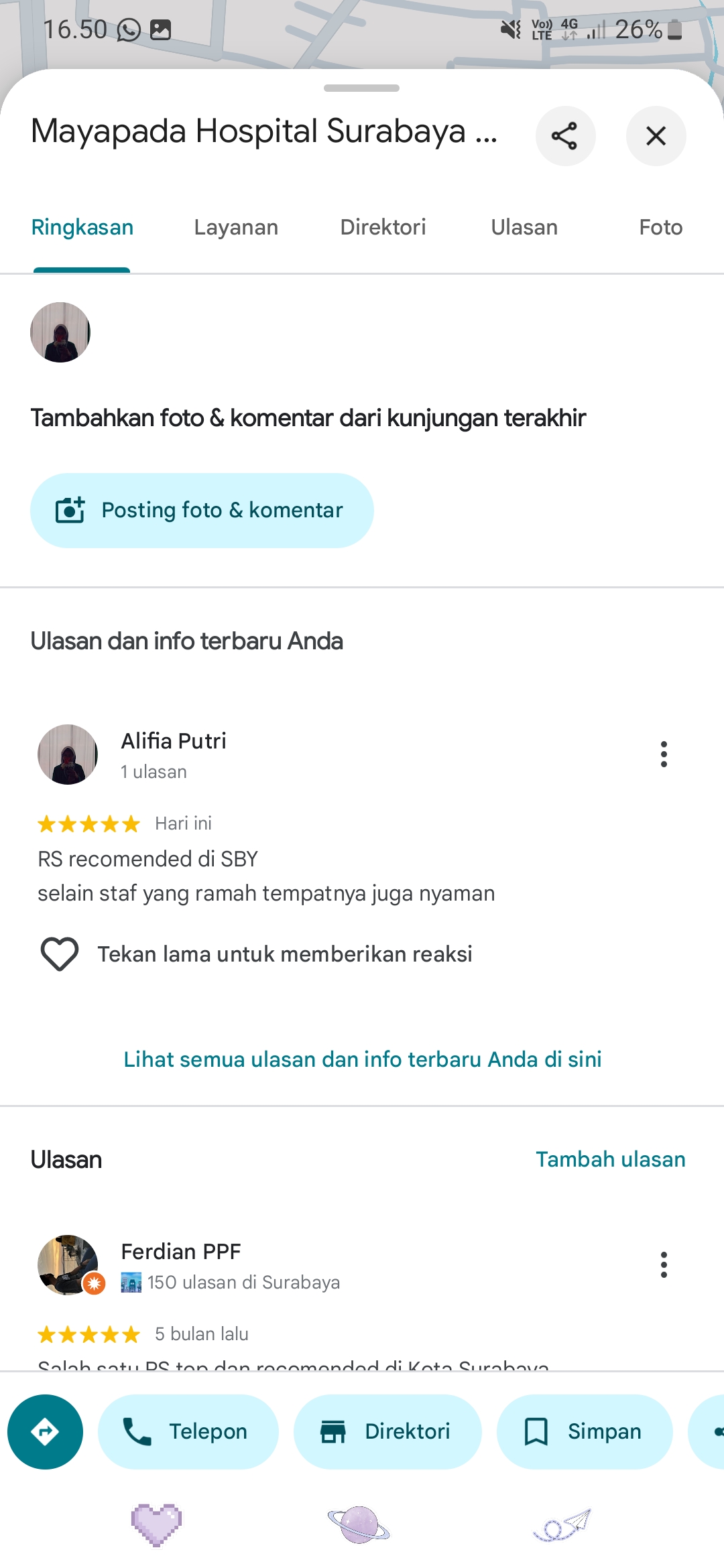The image size is (724, 1568).
Task: Open Ferdian PPF's reviewer profile
Action: 181,1252
